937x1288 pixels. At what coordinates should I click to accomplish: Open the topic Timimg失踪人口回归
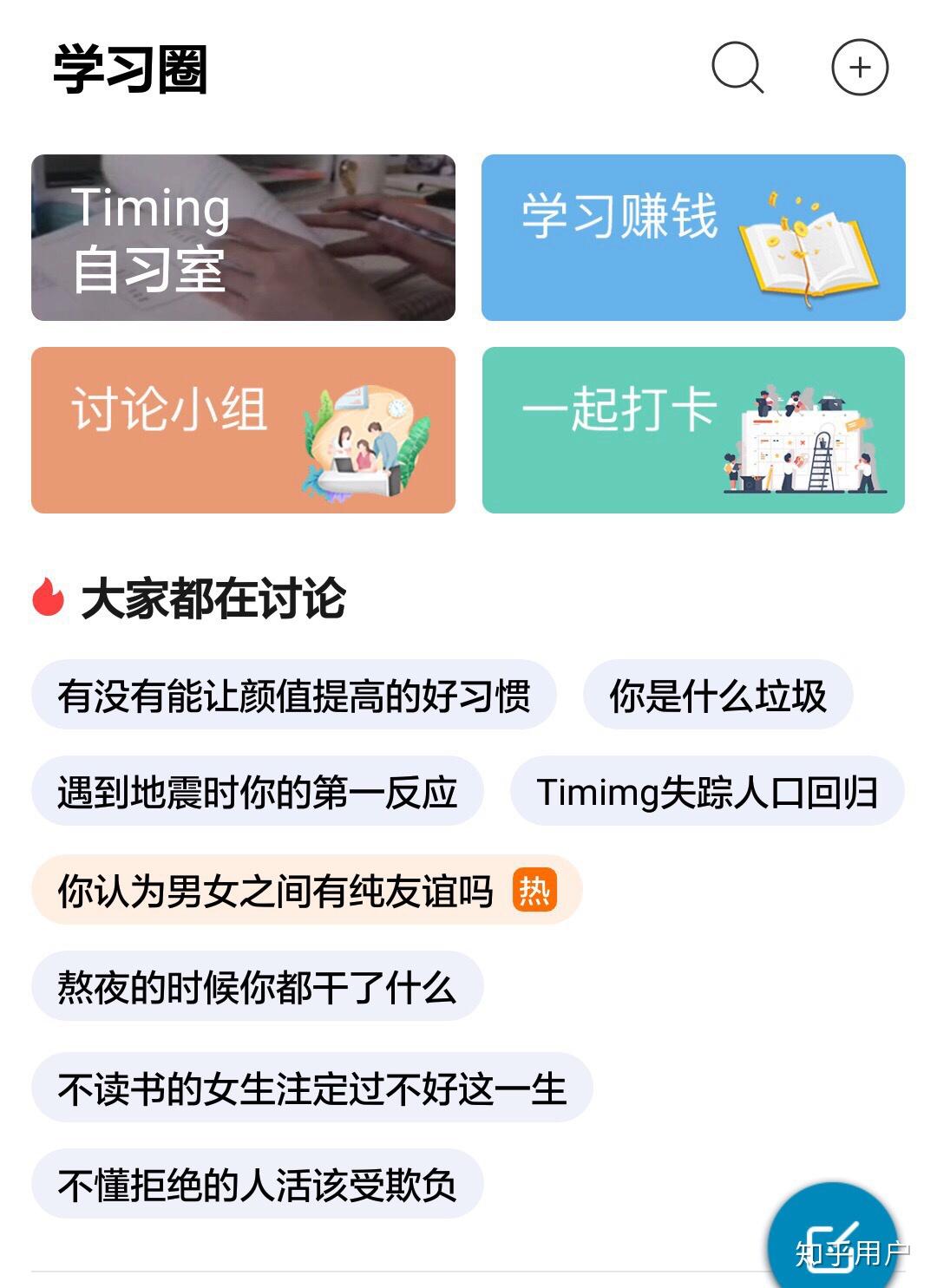pos(707,792)
